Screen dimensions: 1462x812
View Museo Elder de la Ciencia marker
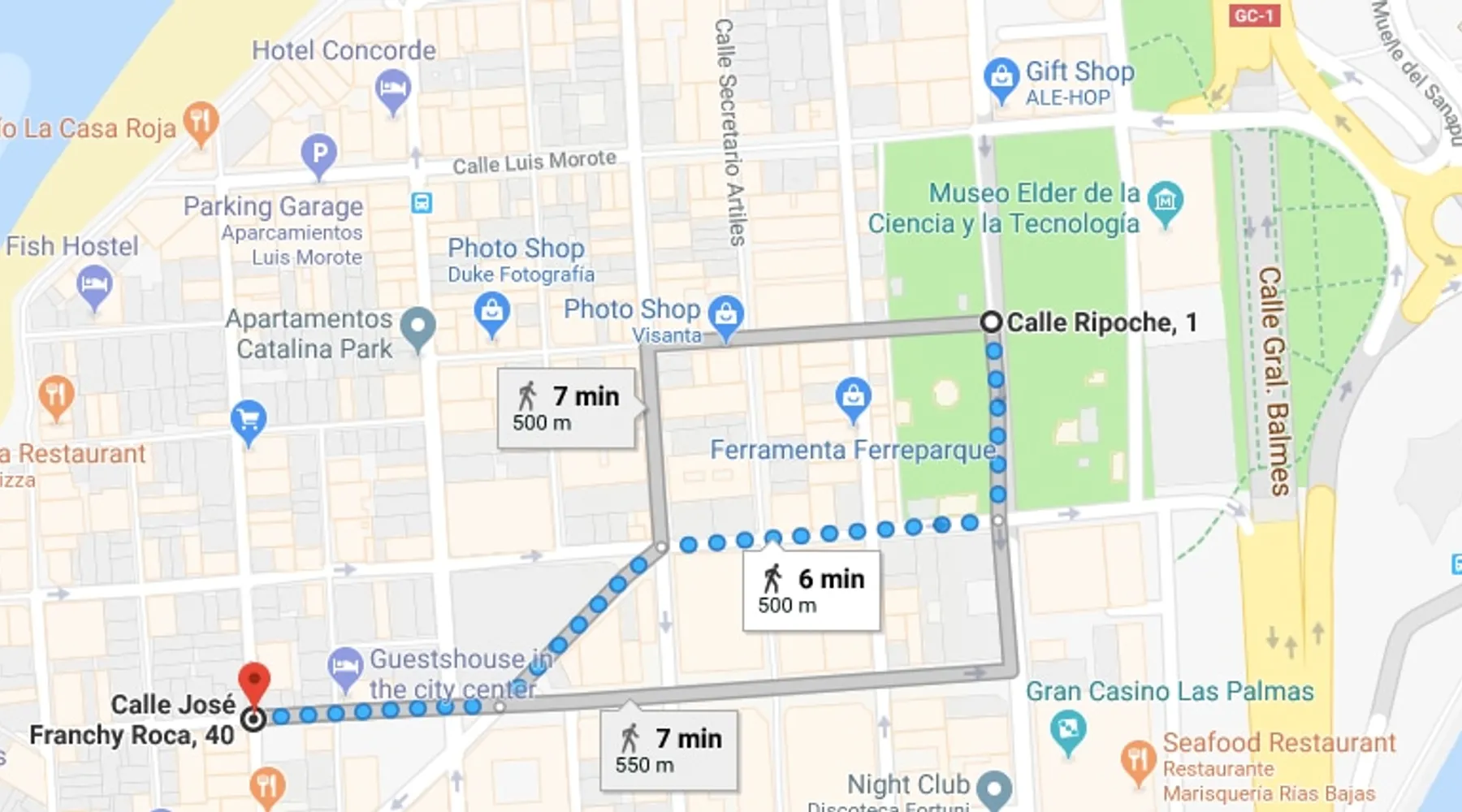pos(1166,199)
